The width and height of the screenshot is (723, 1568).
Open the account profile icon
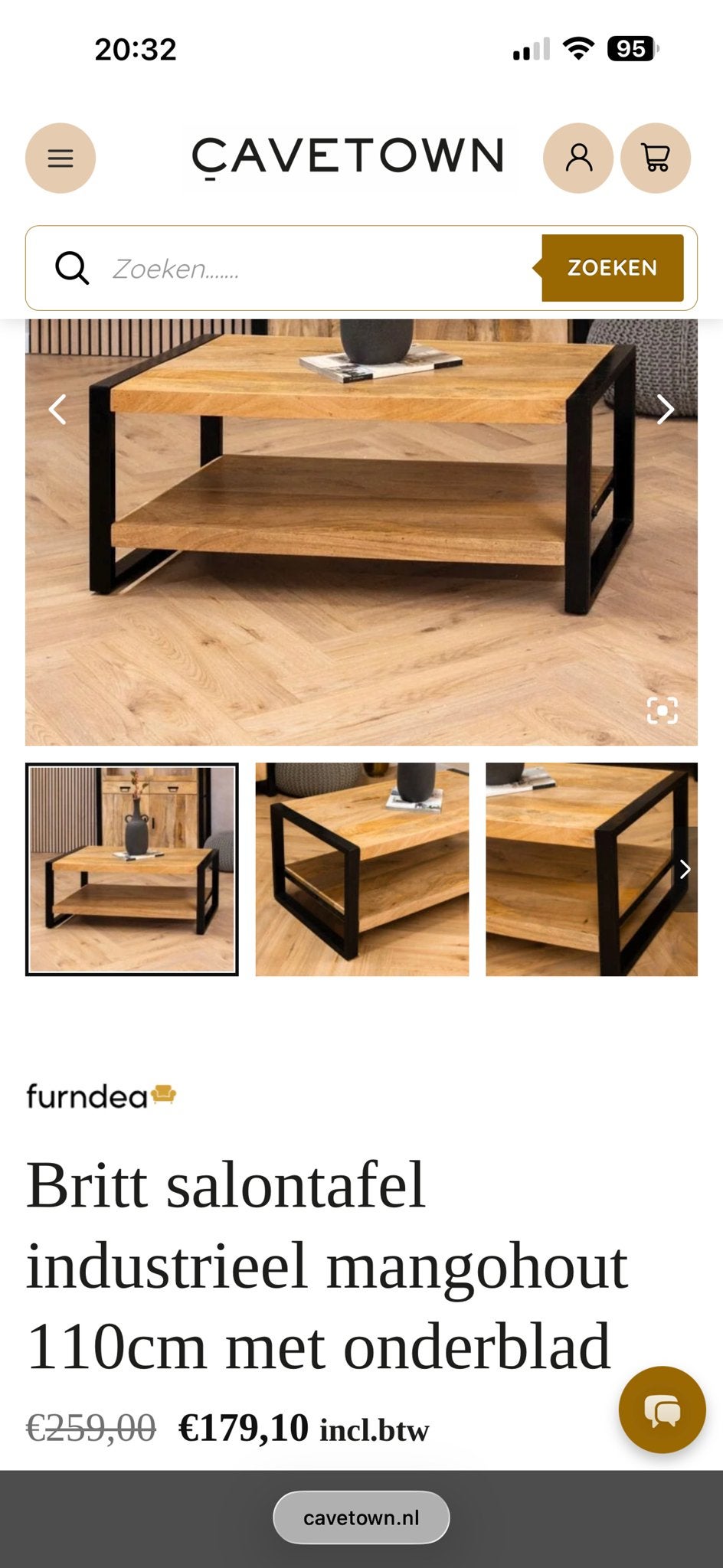pyautogui.click(x=578, y=158)
